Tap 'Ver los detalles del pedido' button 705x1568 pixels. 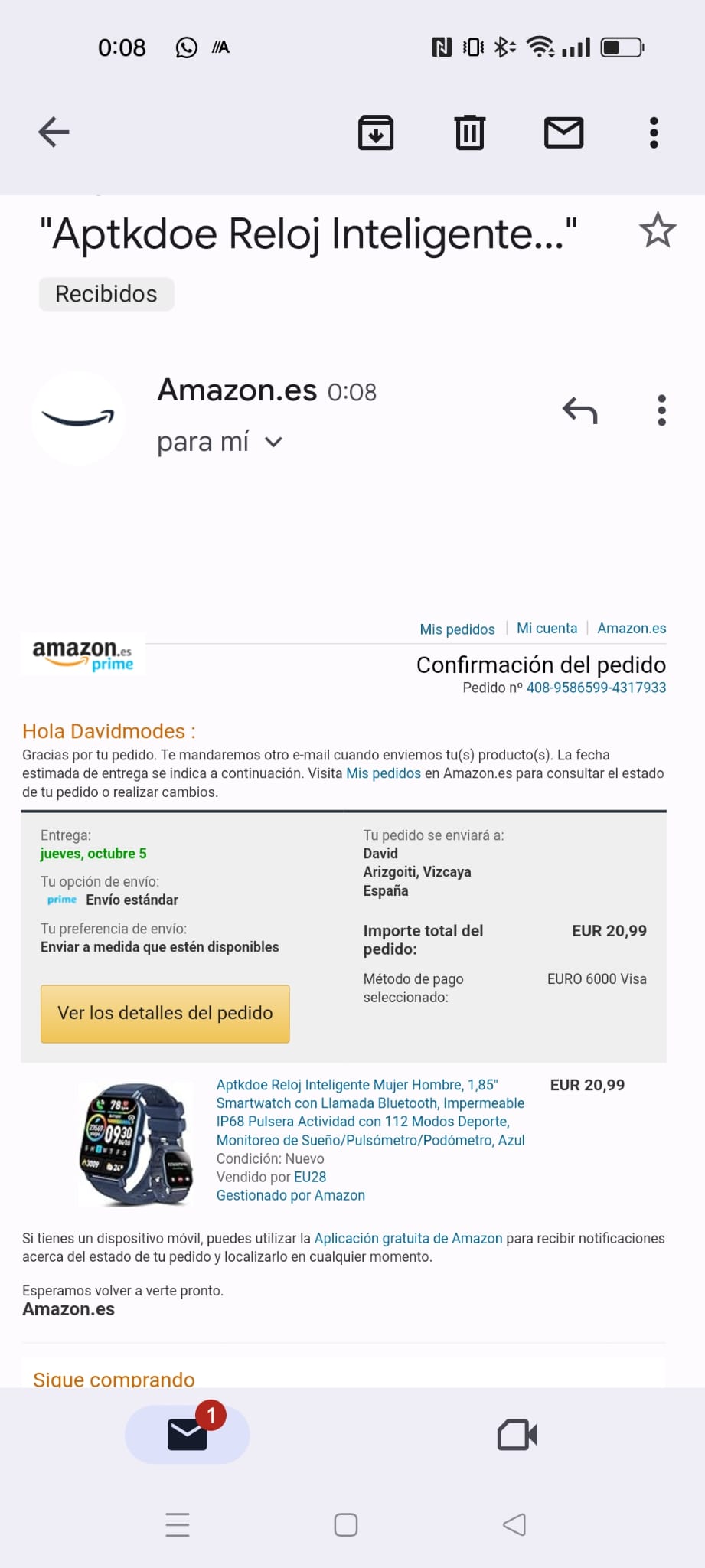tap(165, 1013)
